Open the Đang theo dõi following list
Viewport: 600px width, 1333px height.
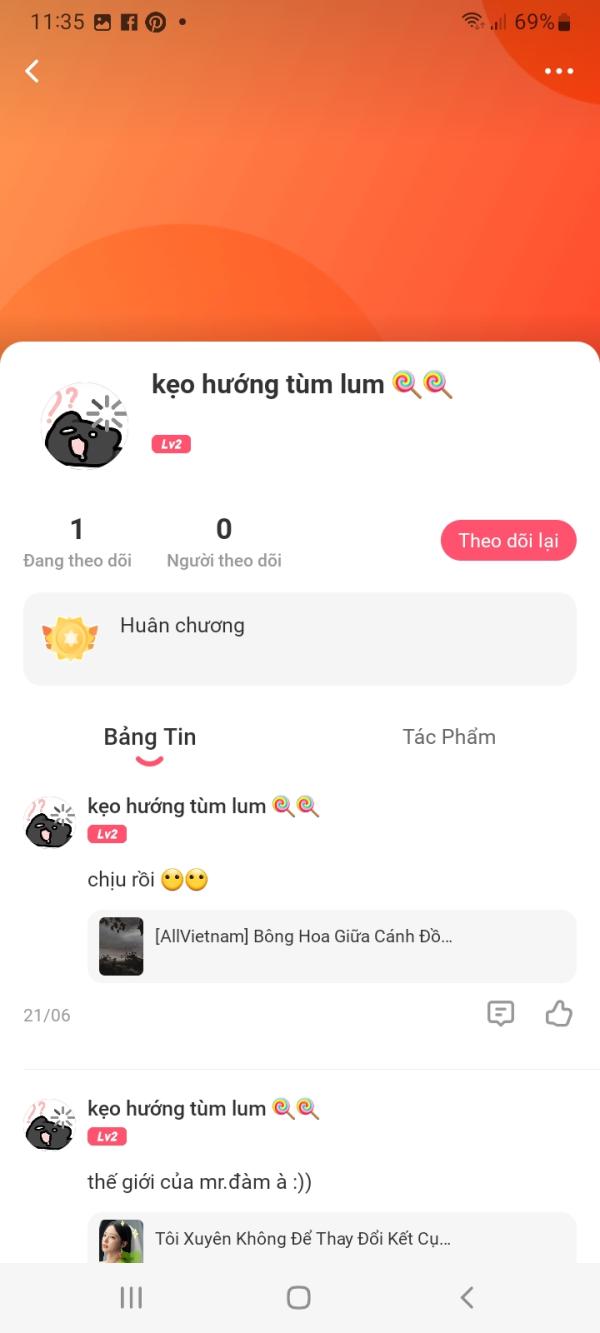pos(77,542)
